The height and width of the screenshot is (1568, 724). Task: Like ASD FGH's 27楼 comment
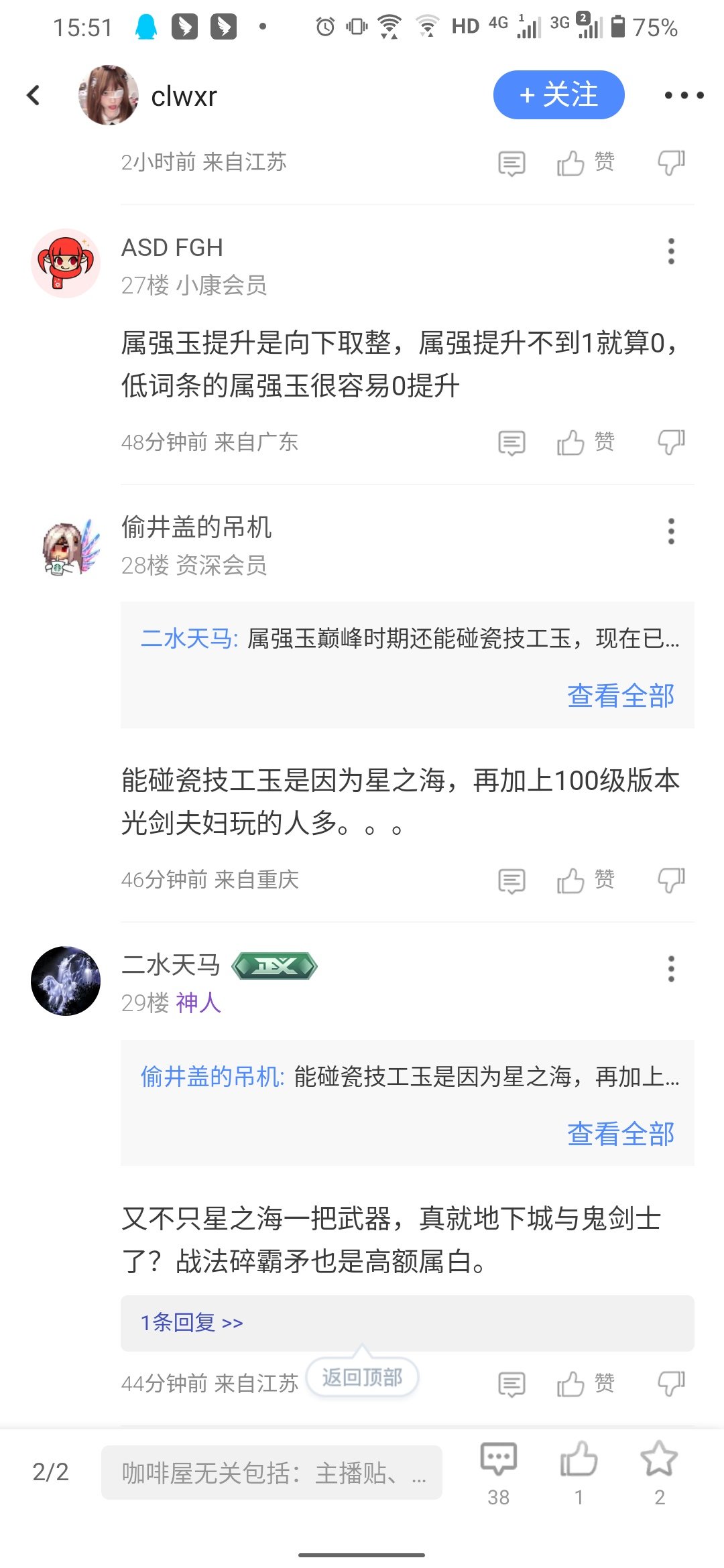click(585, 442)
